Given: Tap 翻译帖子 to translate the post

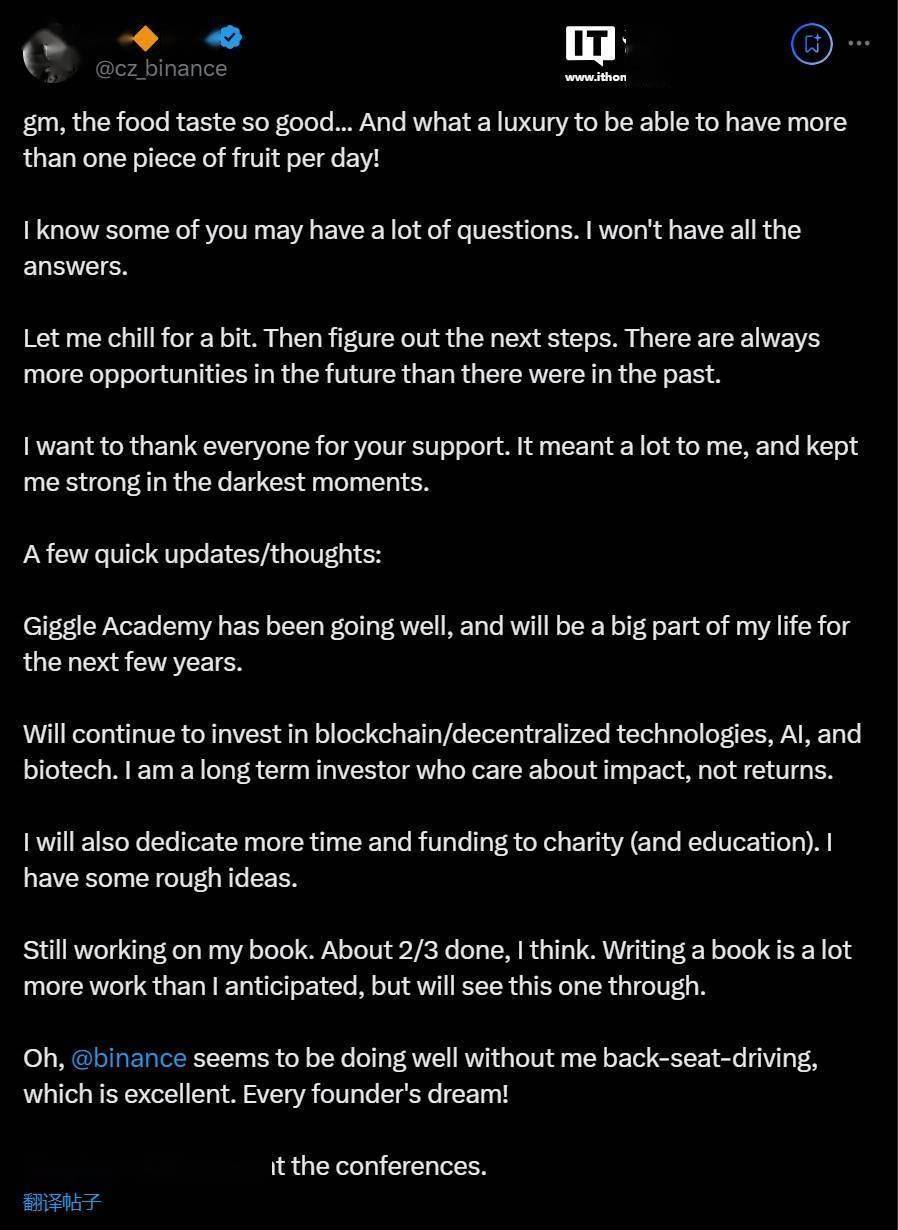Looking at the screenshot, I should coord(62,1201).
